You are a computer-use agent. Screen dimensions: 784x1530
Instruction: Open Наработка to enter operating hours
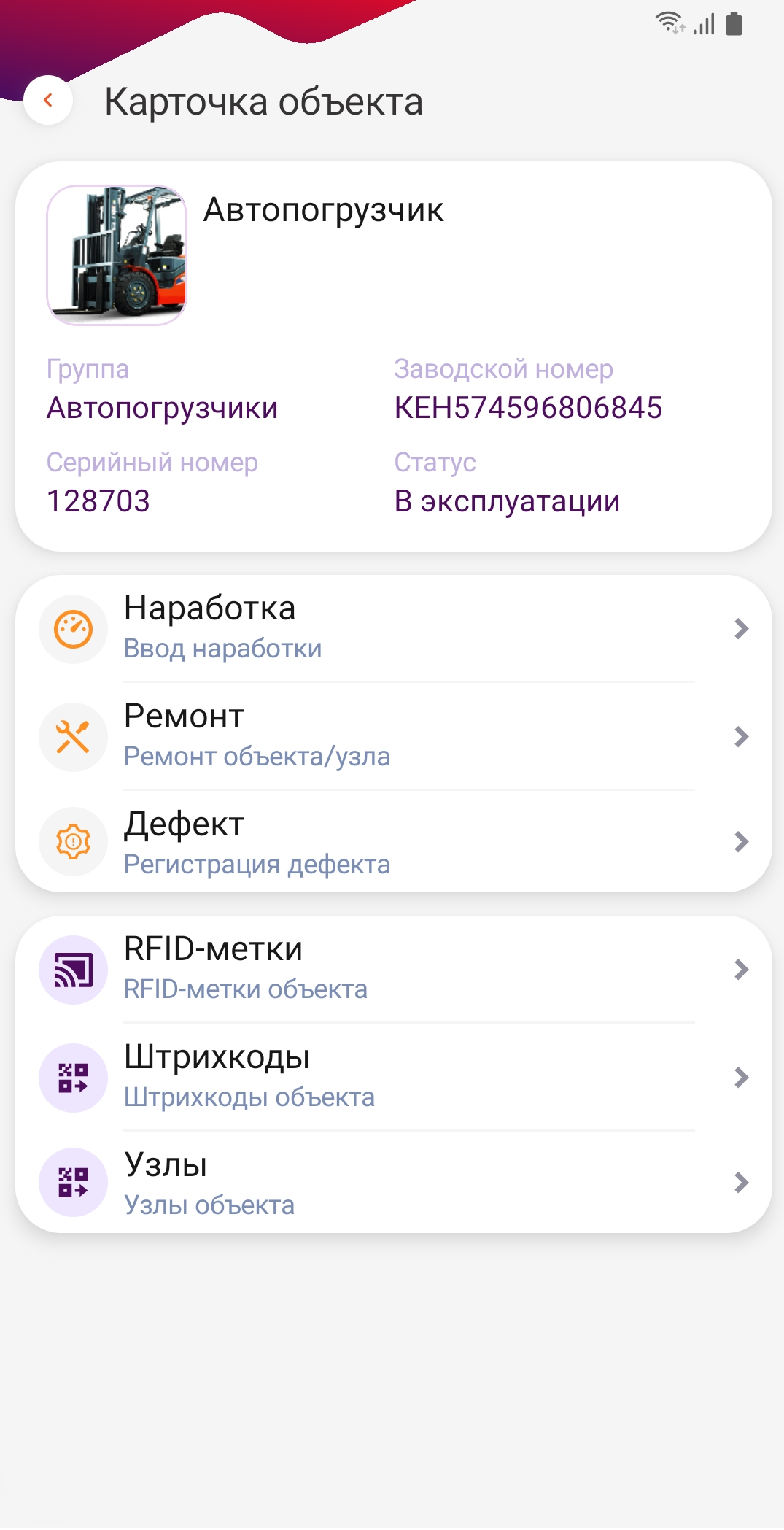pyautogui.click(x=394, y=628)
